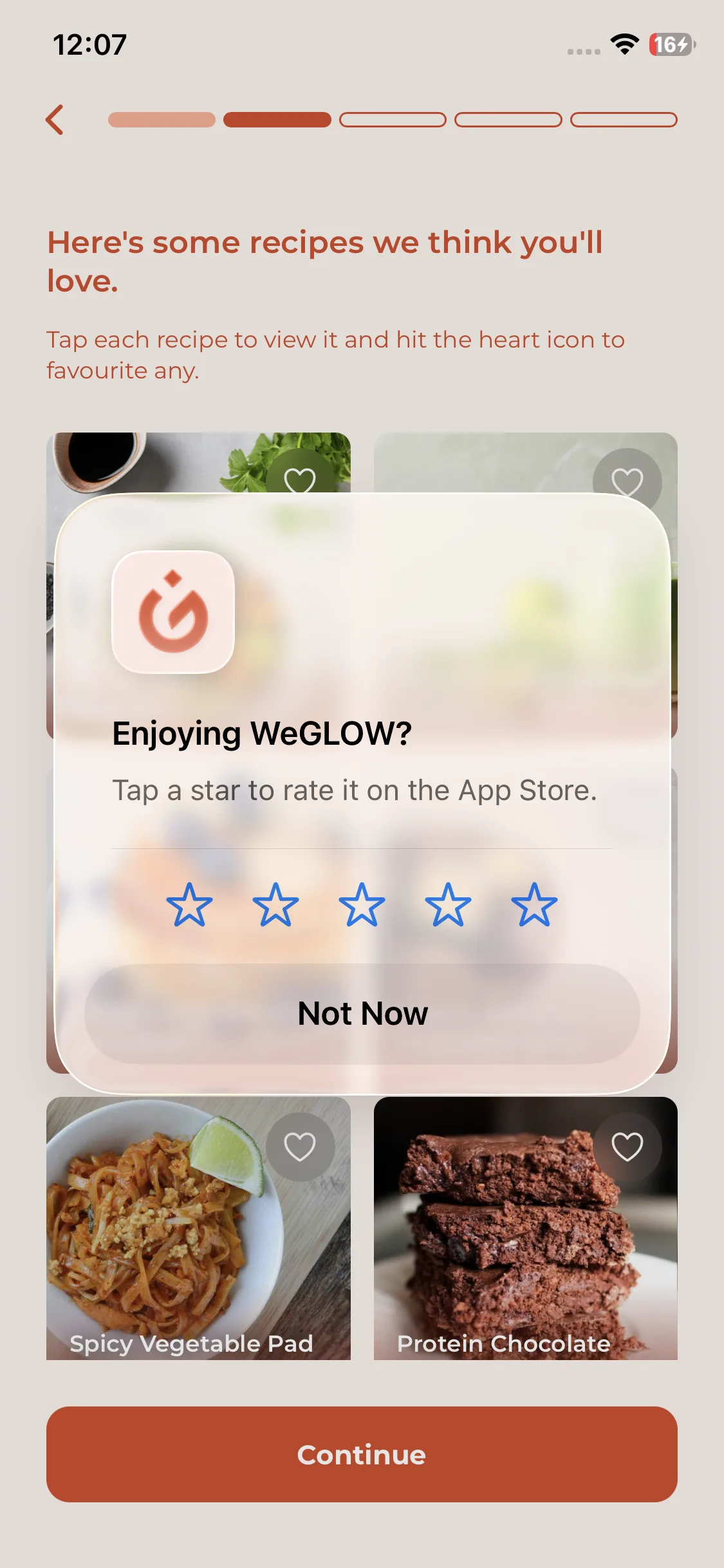The height and width of the screenshot is (1568, 724).
Task: Rate WeGLOW four stars
Action: coord(448,904)
